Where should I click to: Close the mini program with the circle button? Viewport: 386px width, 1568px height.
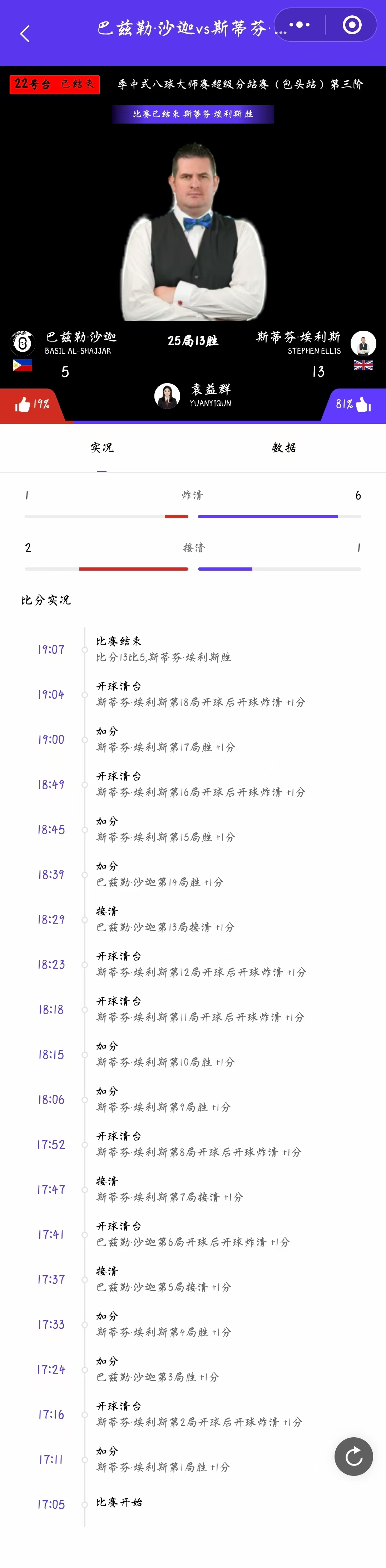coord(352,25)
